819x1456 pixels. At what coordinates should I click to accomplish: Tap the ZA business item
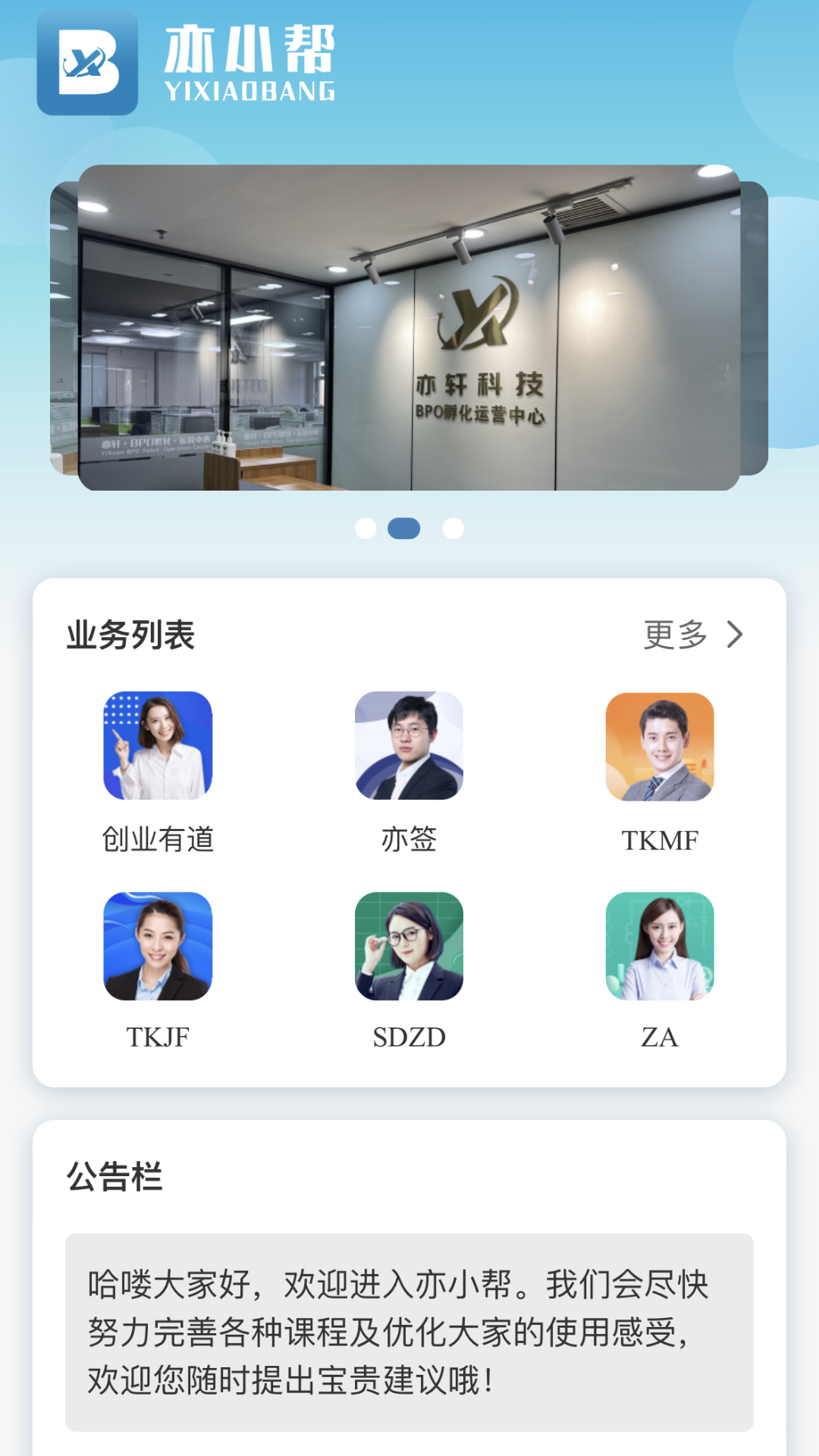click(660, 946)
